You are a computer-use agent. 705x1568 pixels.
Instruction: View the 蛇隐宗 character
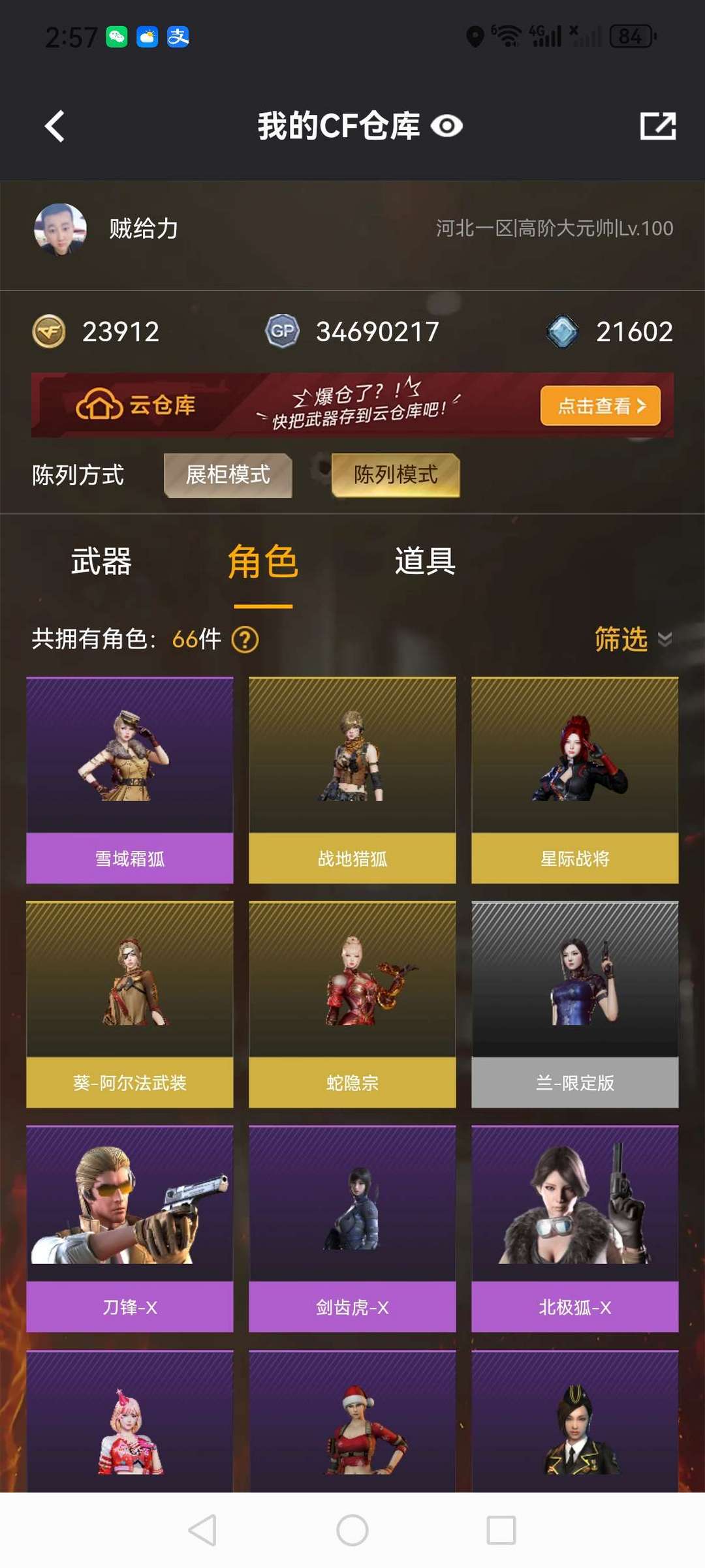(x=352, y=1005)
